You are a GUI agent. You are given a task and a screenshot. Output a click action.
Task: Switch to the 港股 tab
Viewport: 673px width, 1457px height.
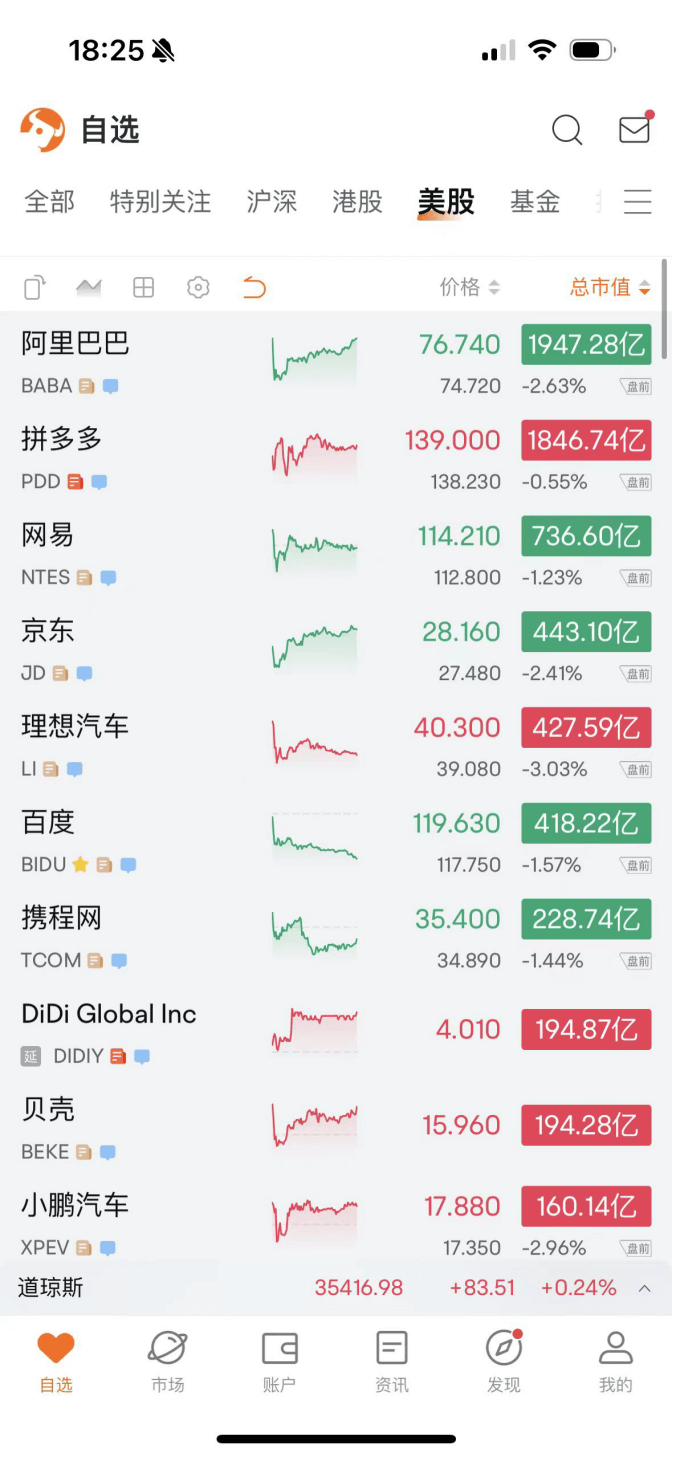click(x=357, y=202)
